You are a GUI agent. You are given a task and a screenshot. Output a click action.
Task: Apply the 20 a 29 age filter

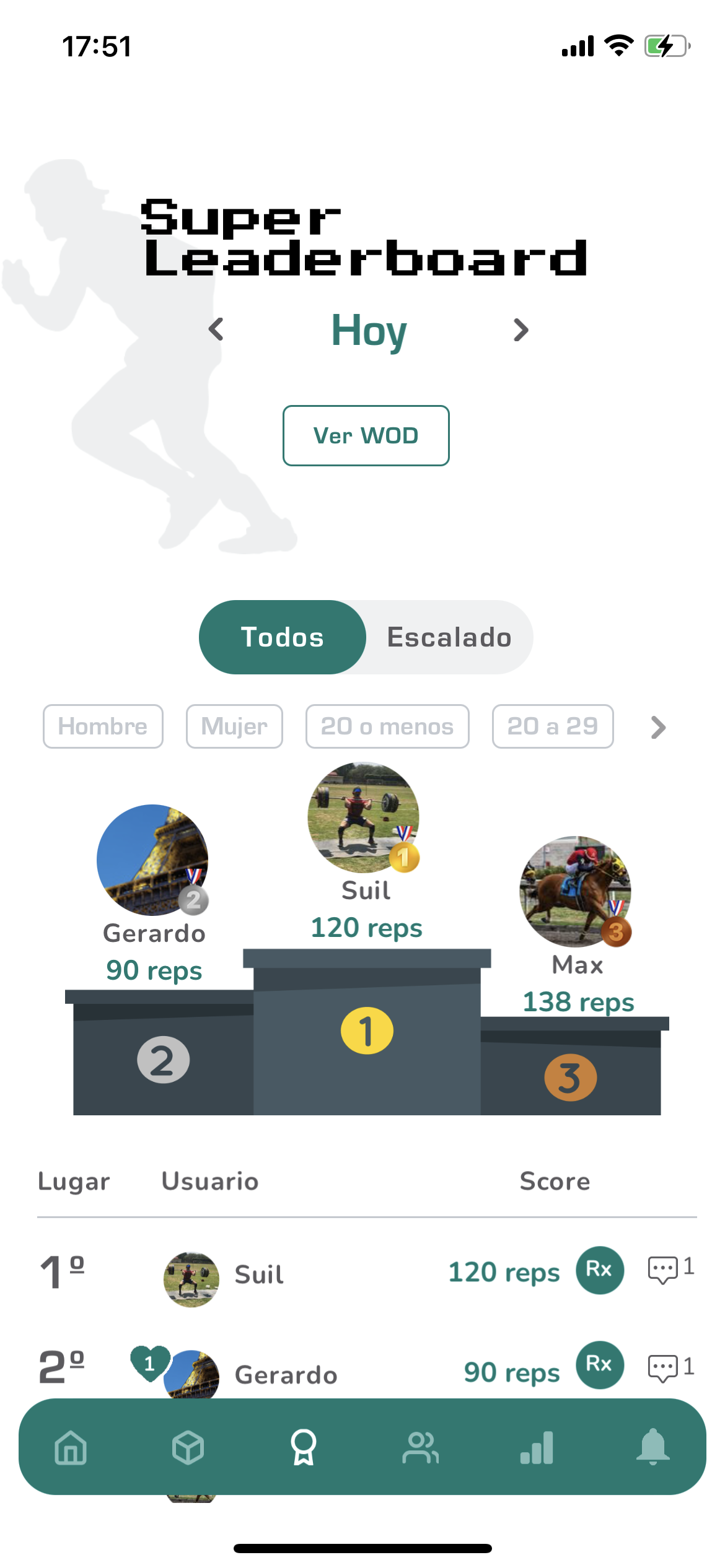point(553,726)
